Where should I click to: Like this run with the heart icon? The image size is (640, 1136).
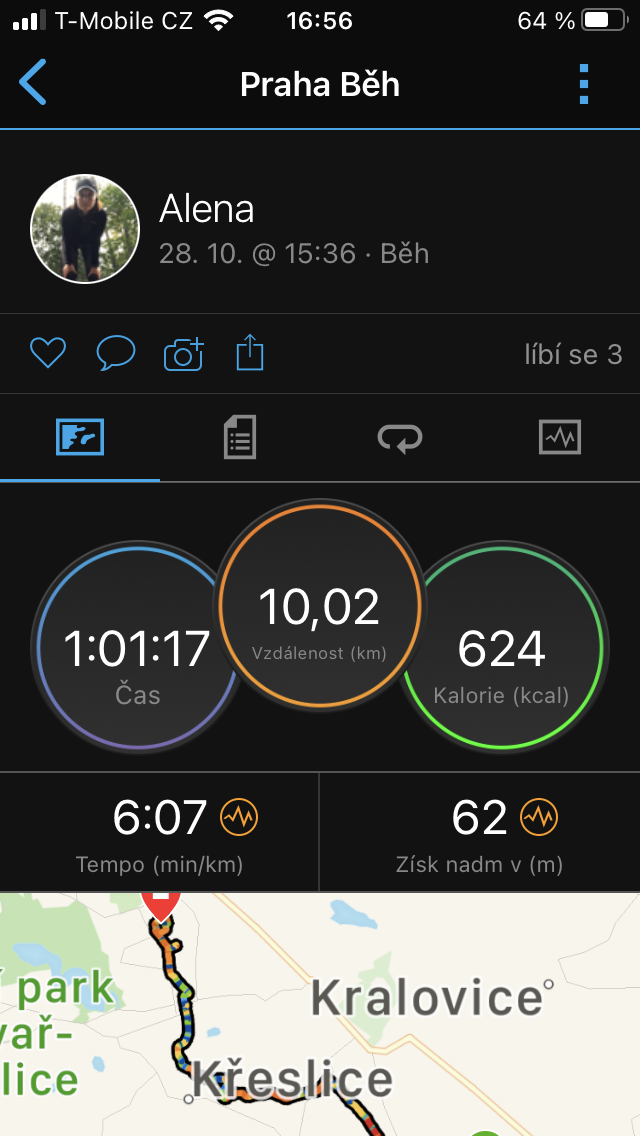coord(48,354)
